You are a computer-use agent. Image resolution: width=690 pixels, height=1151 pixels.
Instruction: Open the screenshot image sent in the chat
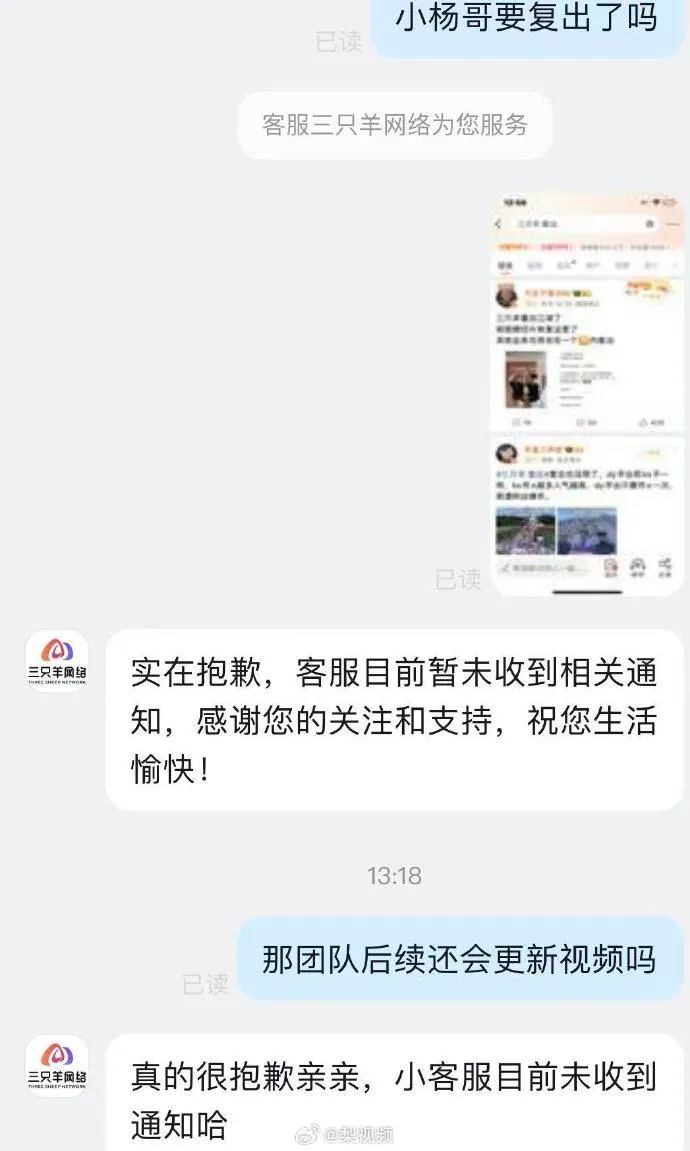click(587, 395)
